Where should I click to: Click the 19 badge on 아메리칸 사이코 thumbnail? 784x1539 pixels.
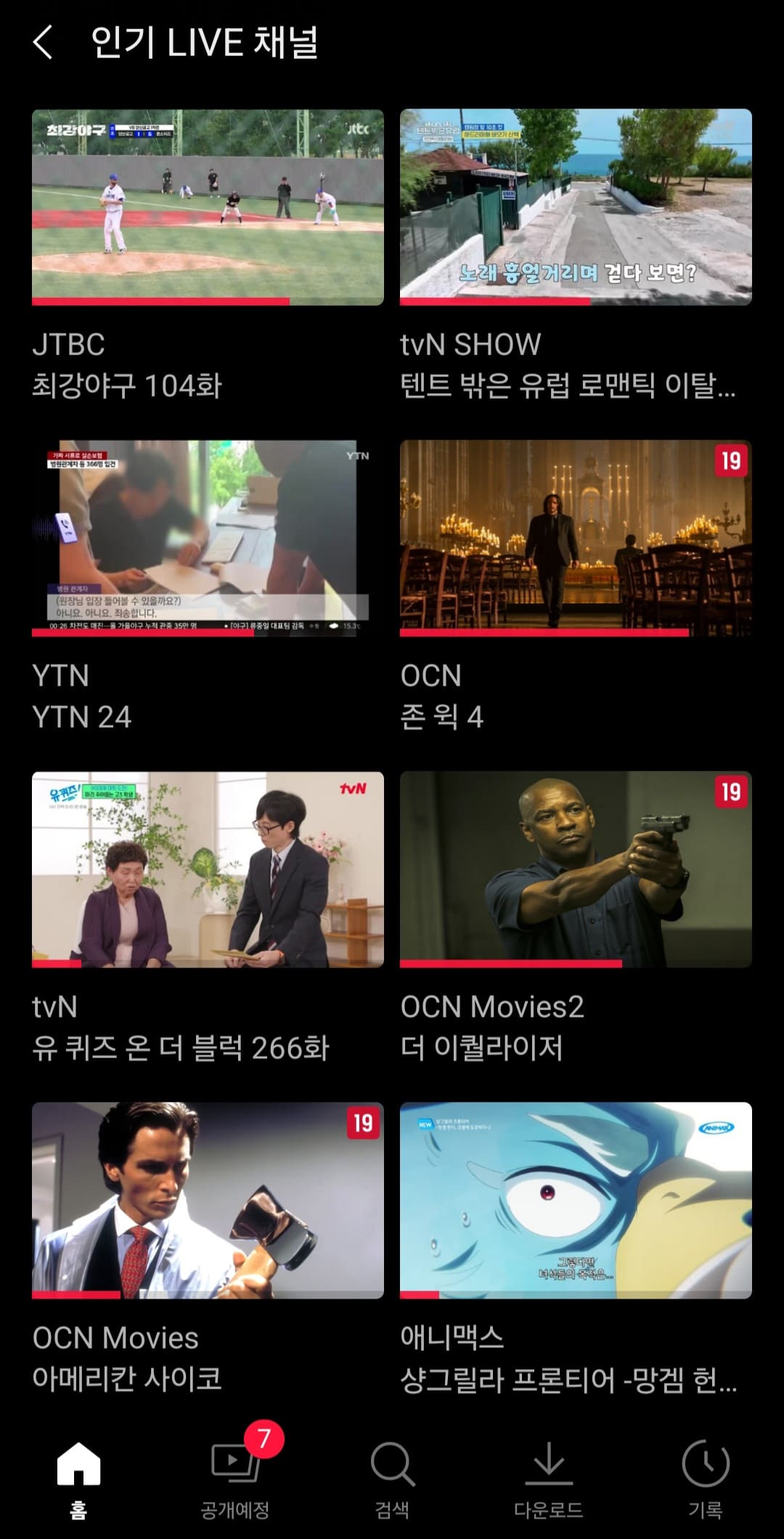pyautogui.click(x=363, y=1124)
